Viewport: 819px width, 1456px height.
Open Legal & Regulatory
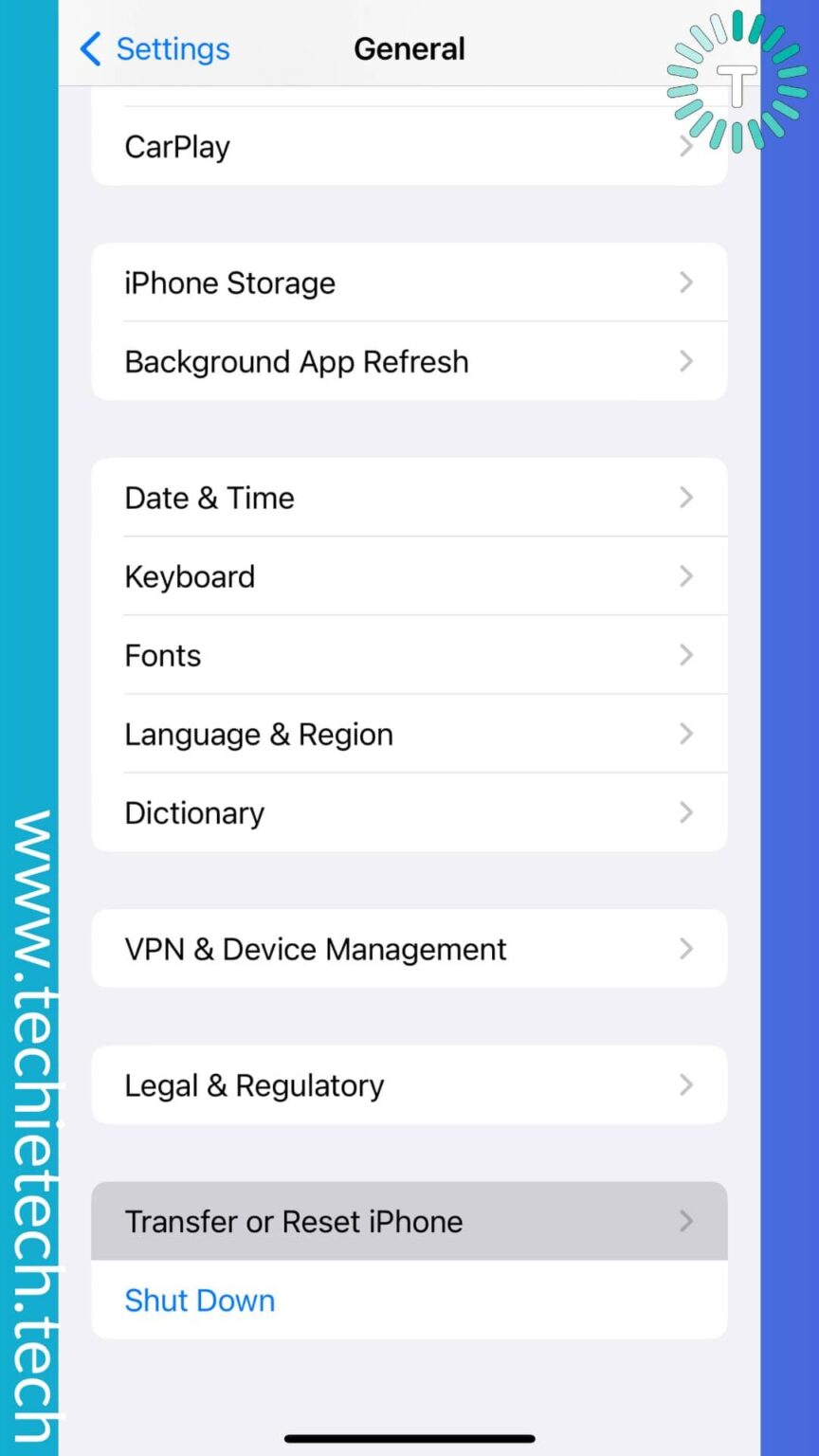coord(409,1085)
